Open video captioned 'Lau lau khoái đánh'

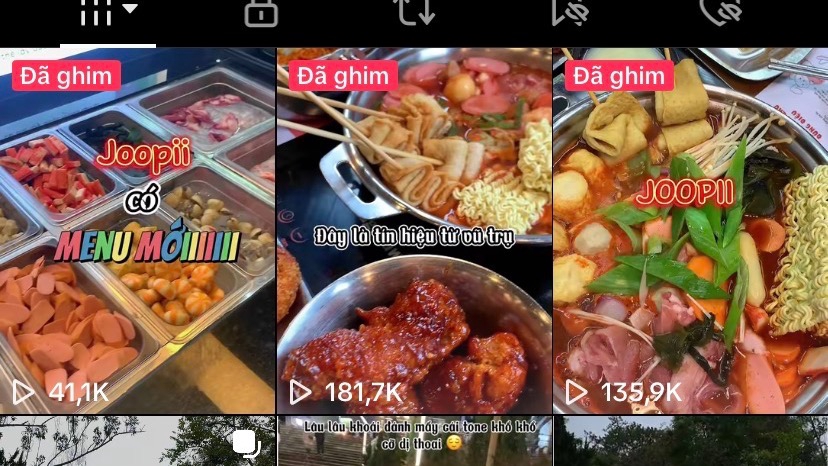414,442
